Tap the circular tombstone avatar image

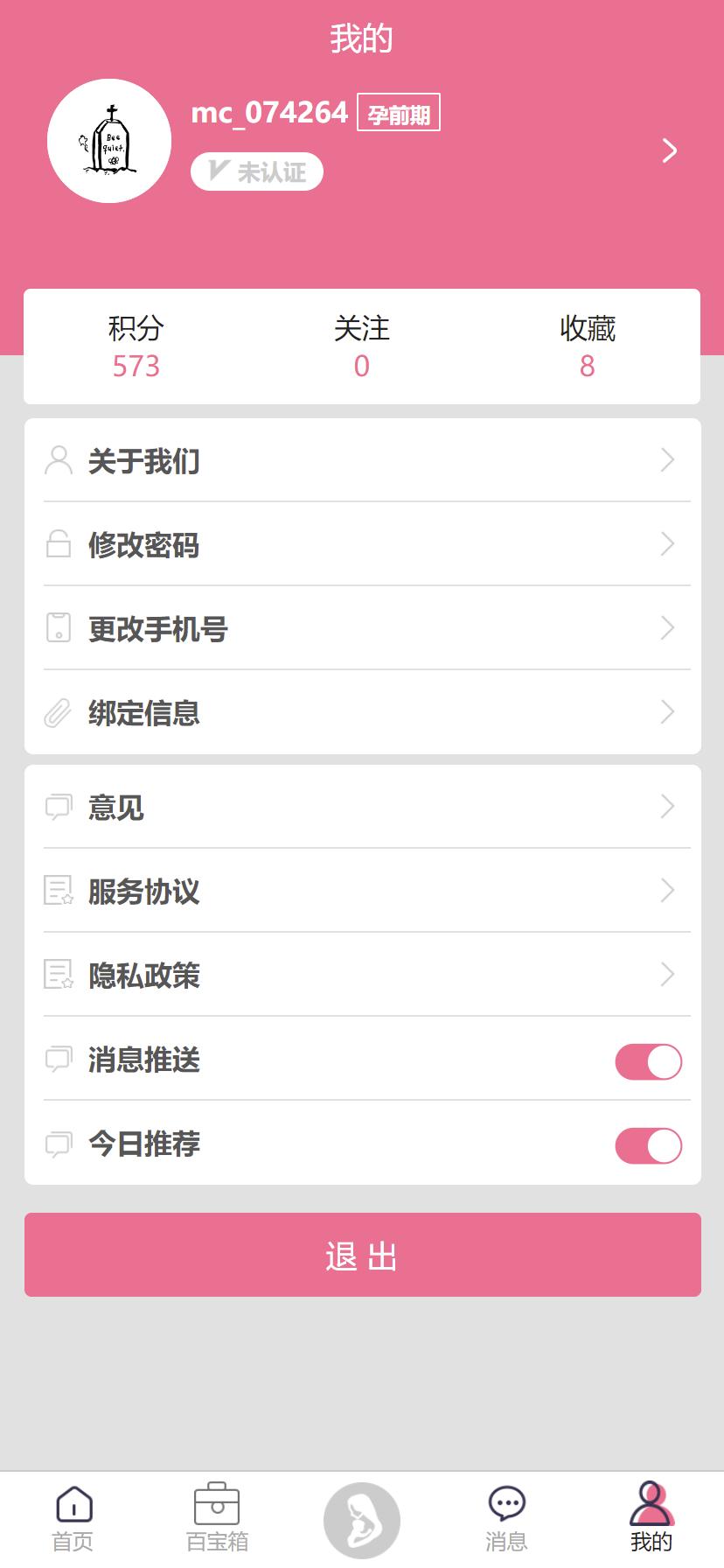[108, 141]
